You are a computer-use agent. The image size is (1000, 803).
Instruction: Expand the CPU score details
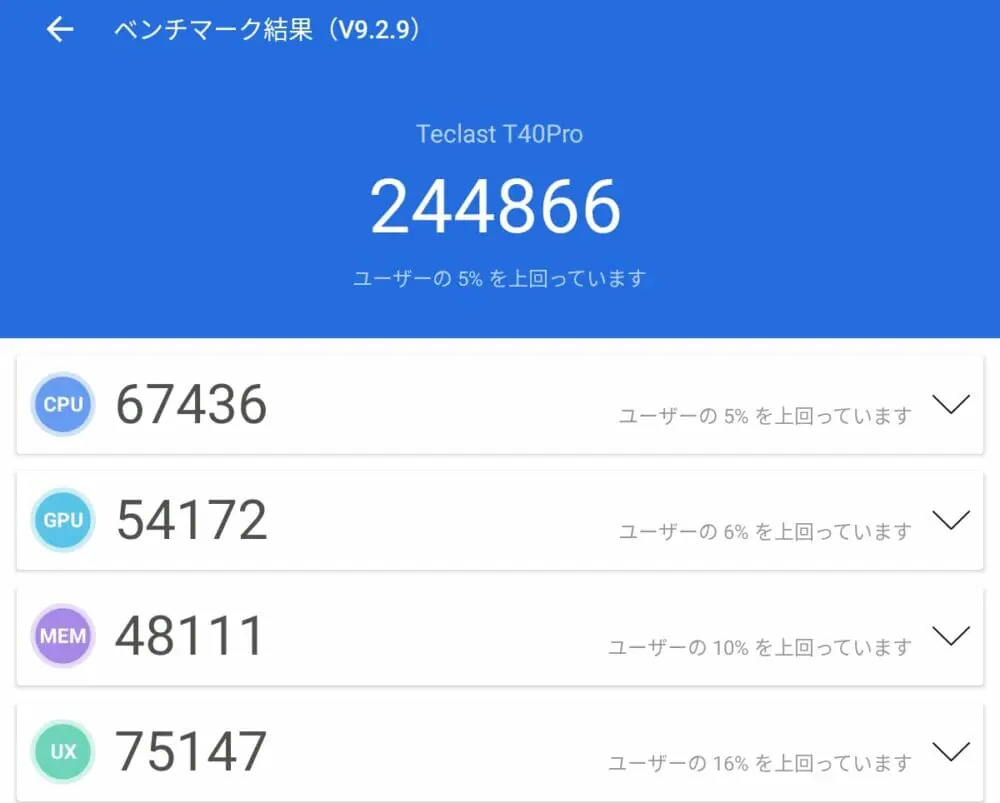[950, 404]
